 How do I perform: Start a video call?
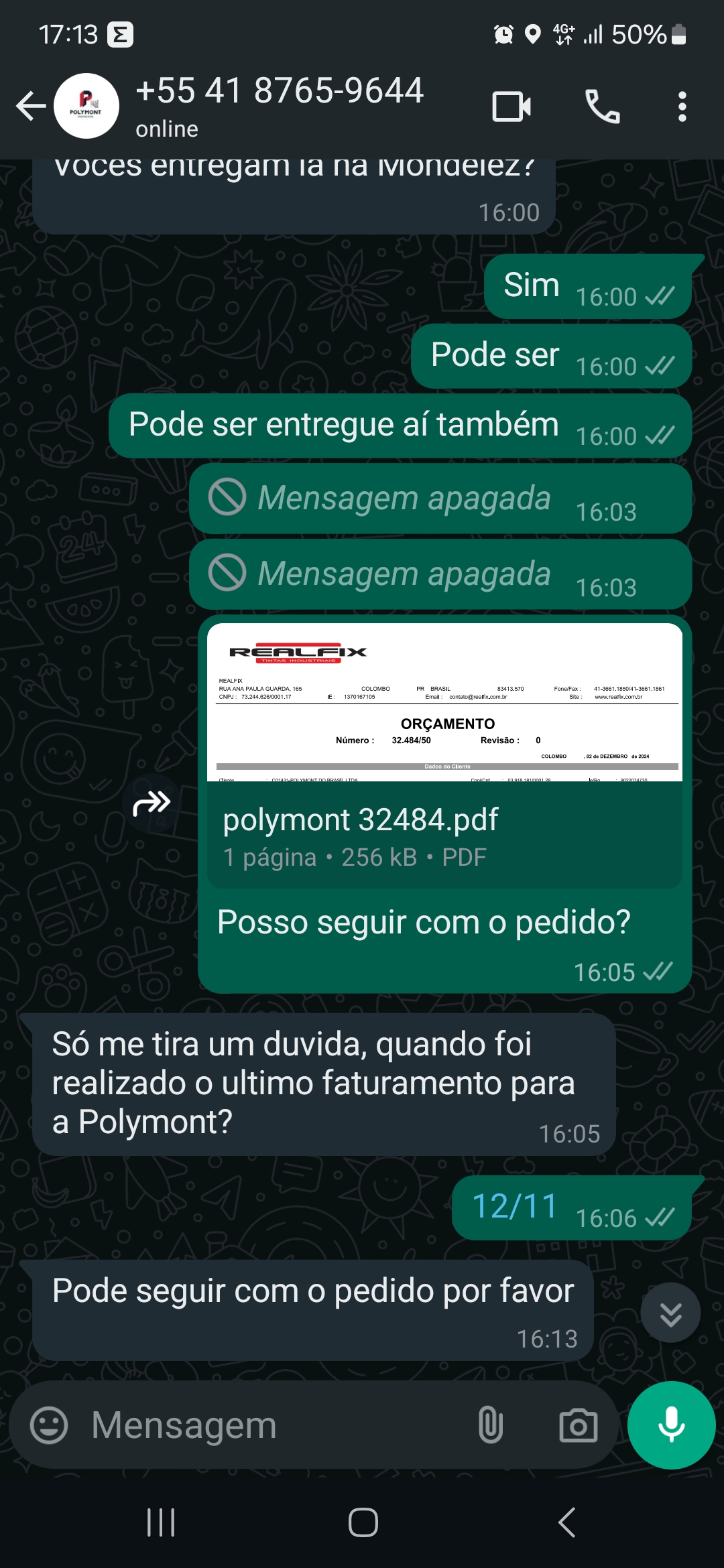511,106
